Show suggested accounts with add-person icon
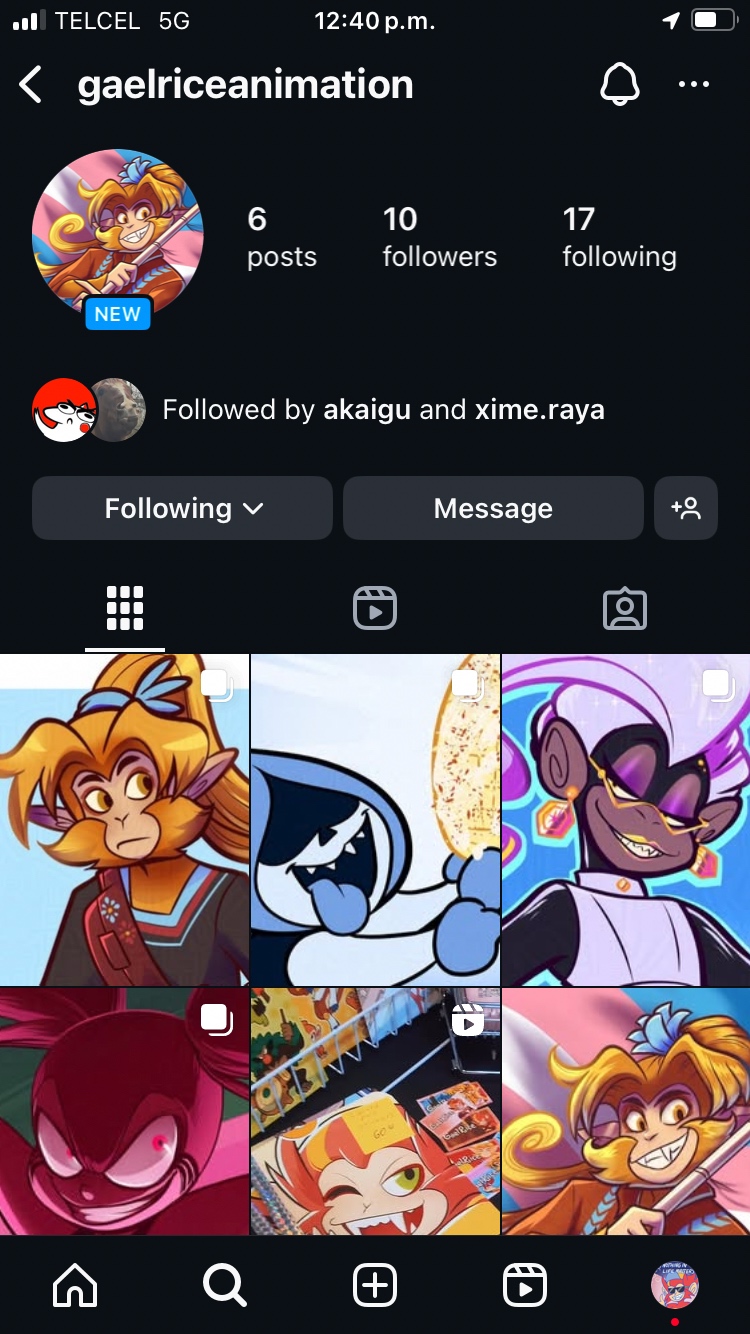Viewport: 750px width, 1334px height. click(686, 508)
